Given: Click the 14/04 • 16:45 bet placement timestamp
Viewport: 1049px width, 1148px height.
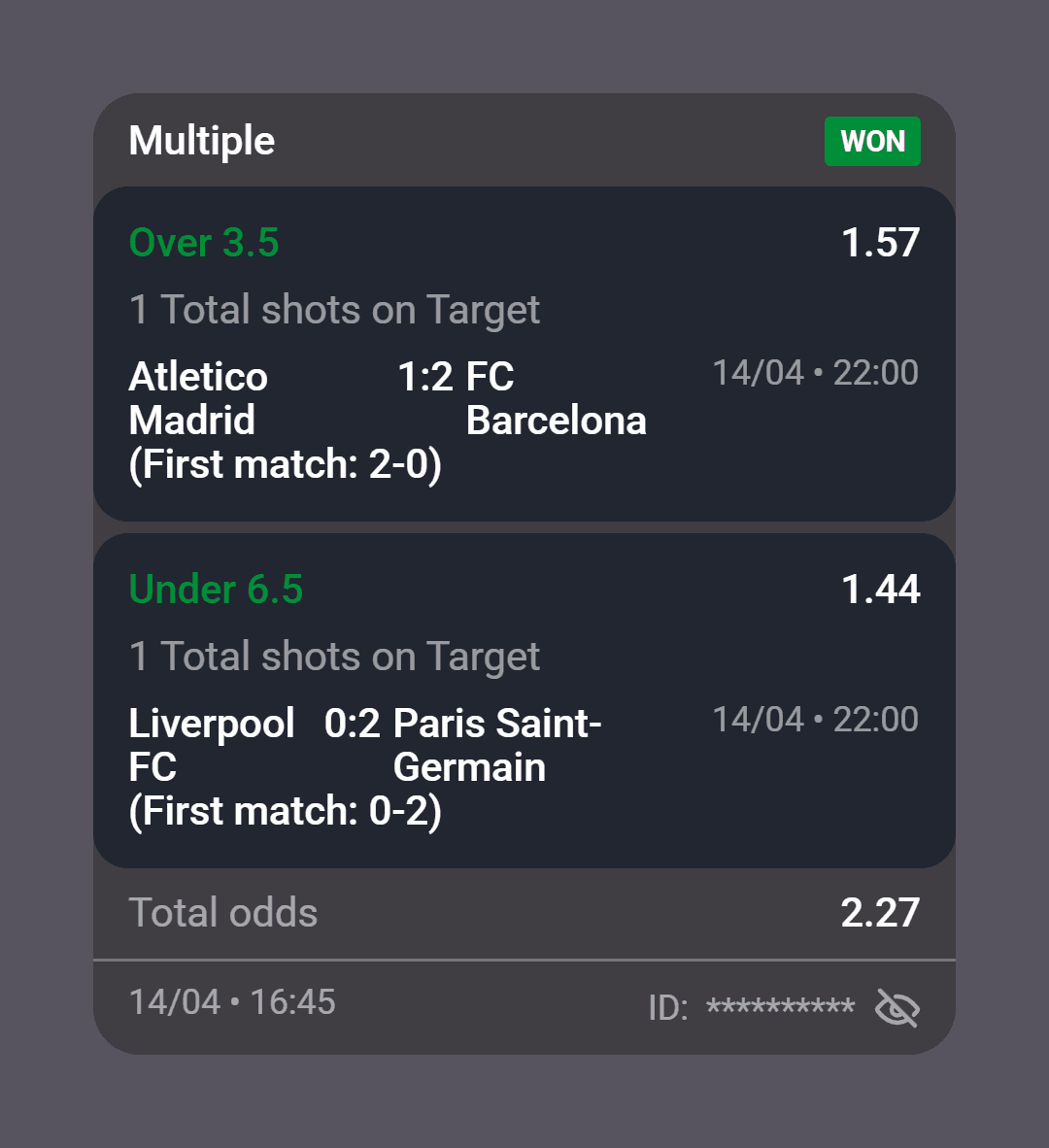Looking at the screenshot, I should click(231, 1001).
